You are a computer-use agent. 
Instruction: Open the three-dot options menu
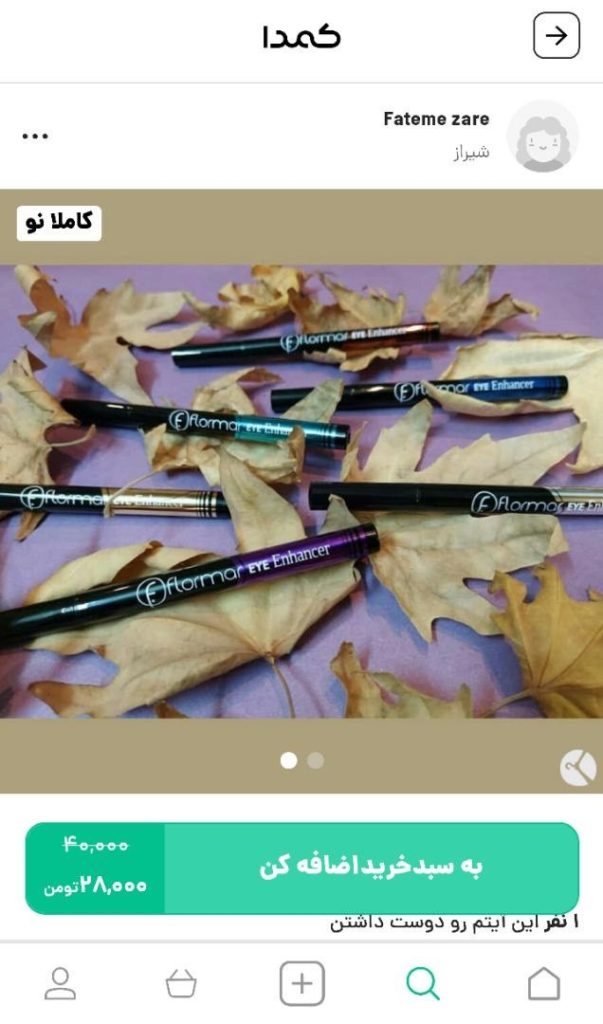point(35,136)
